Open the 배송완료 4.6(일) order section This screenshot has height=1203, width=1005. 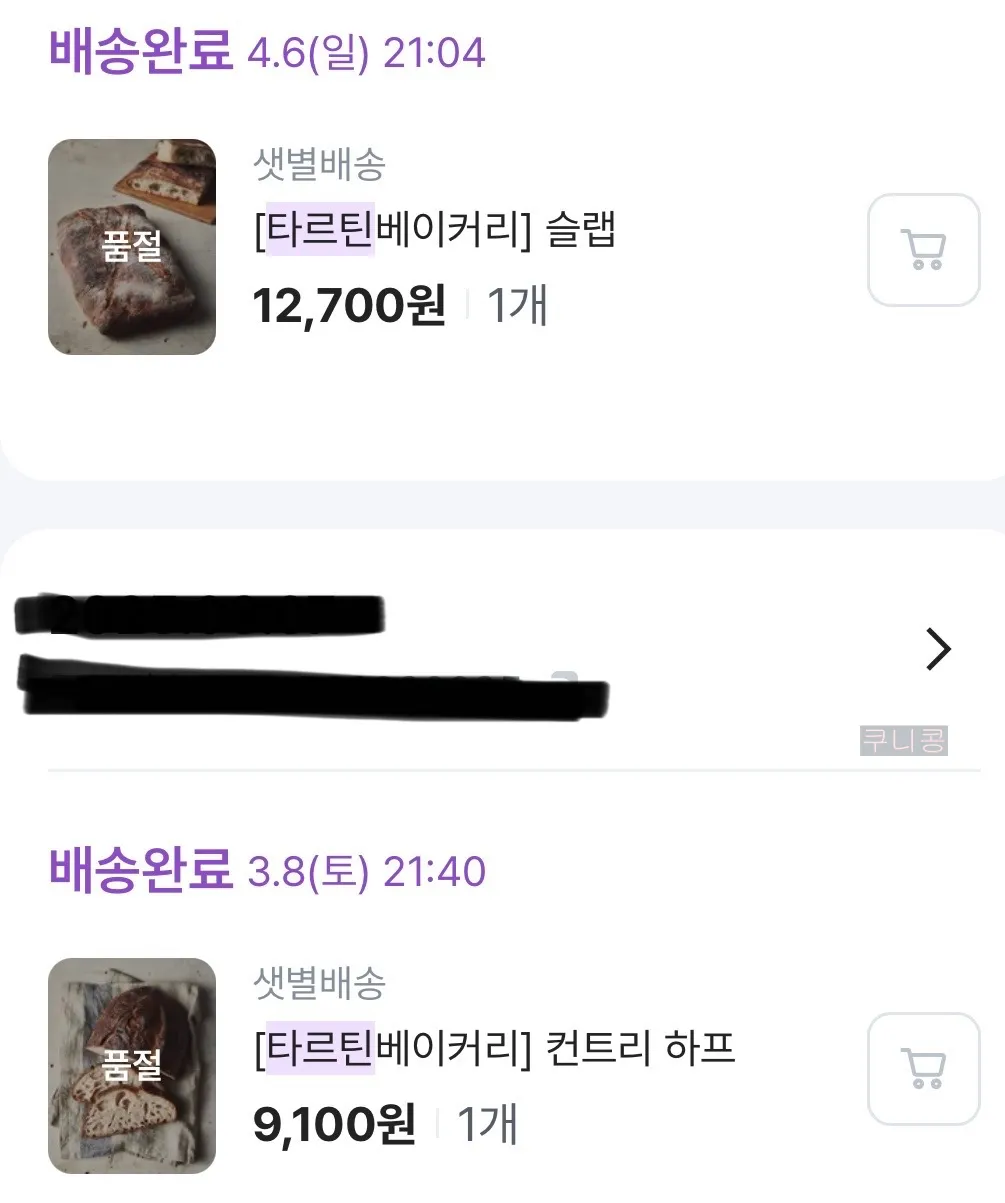point(265,53)
